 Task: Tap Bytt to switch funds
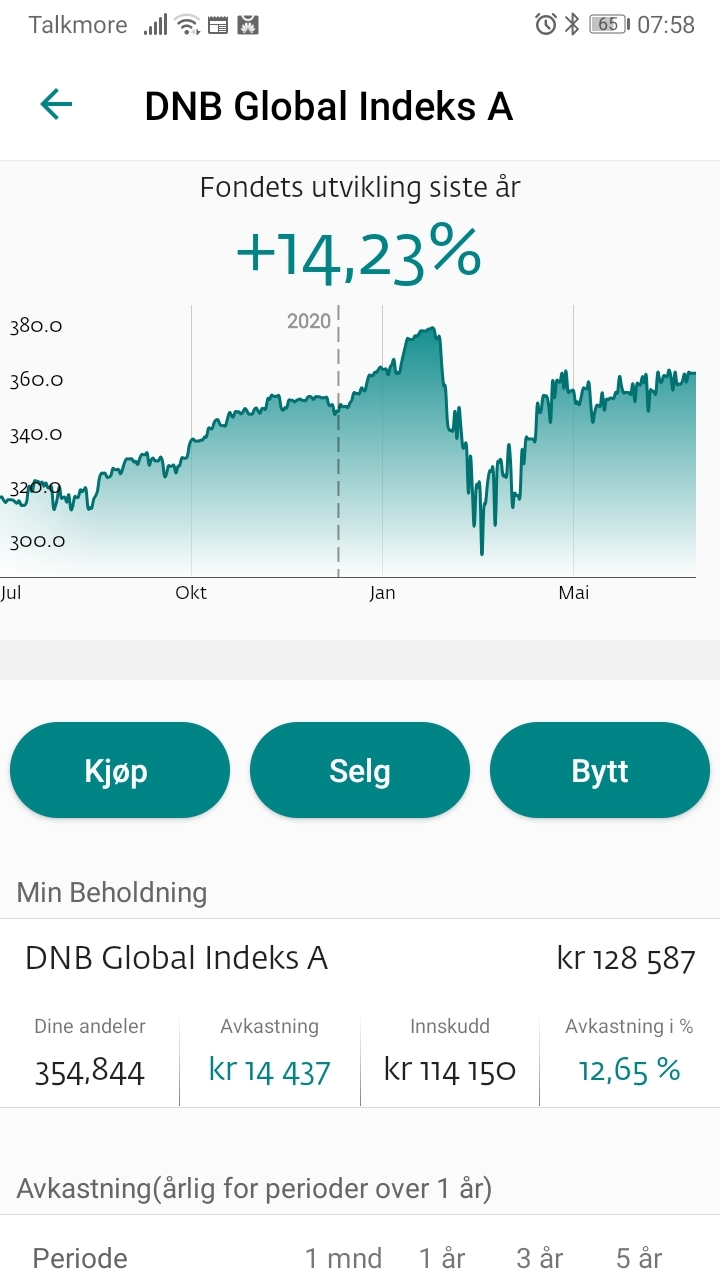600,770
